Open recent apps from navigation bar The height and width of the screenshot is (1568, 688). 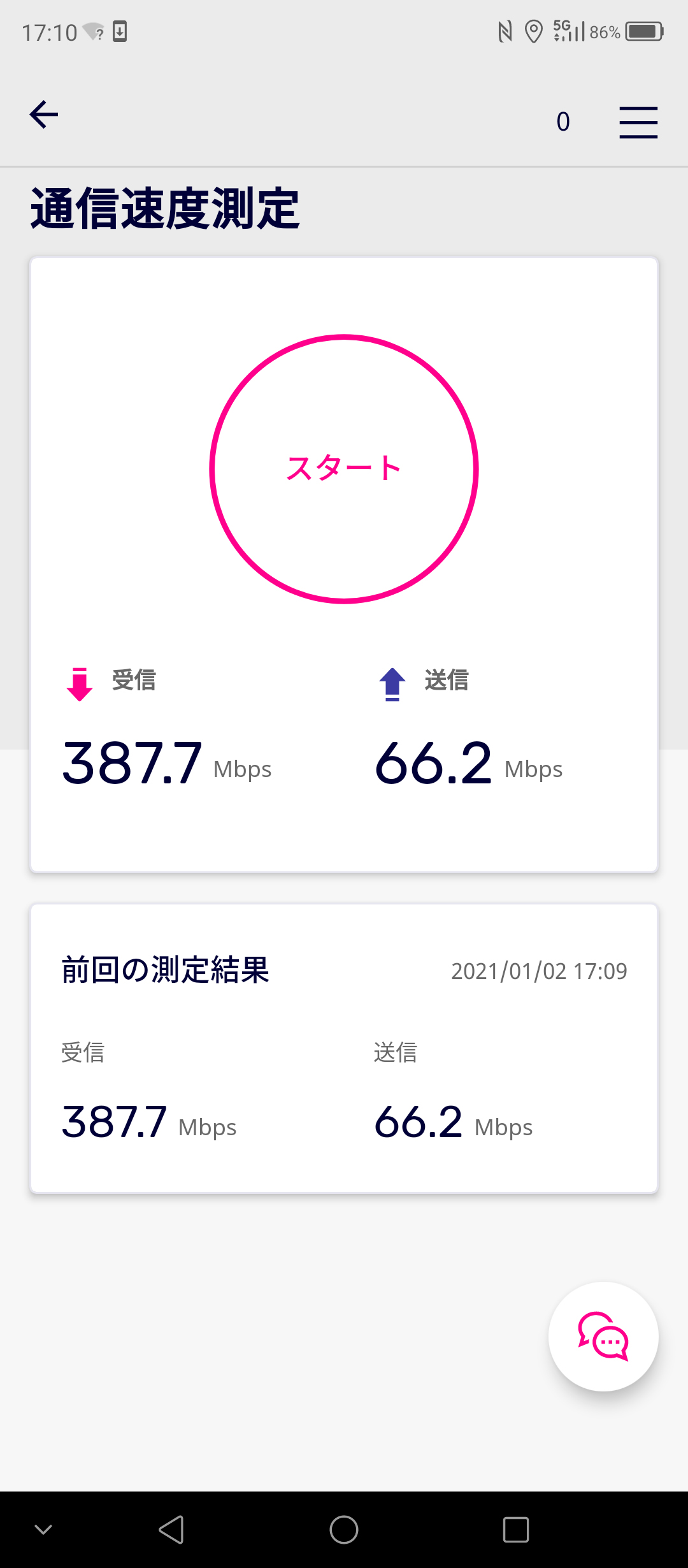pos(515,1529)
